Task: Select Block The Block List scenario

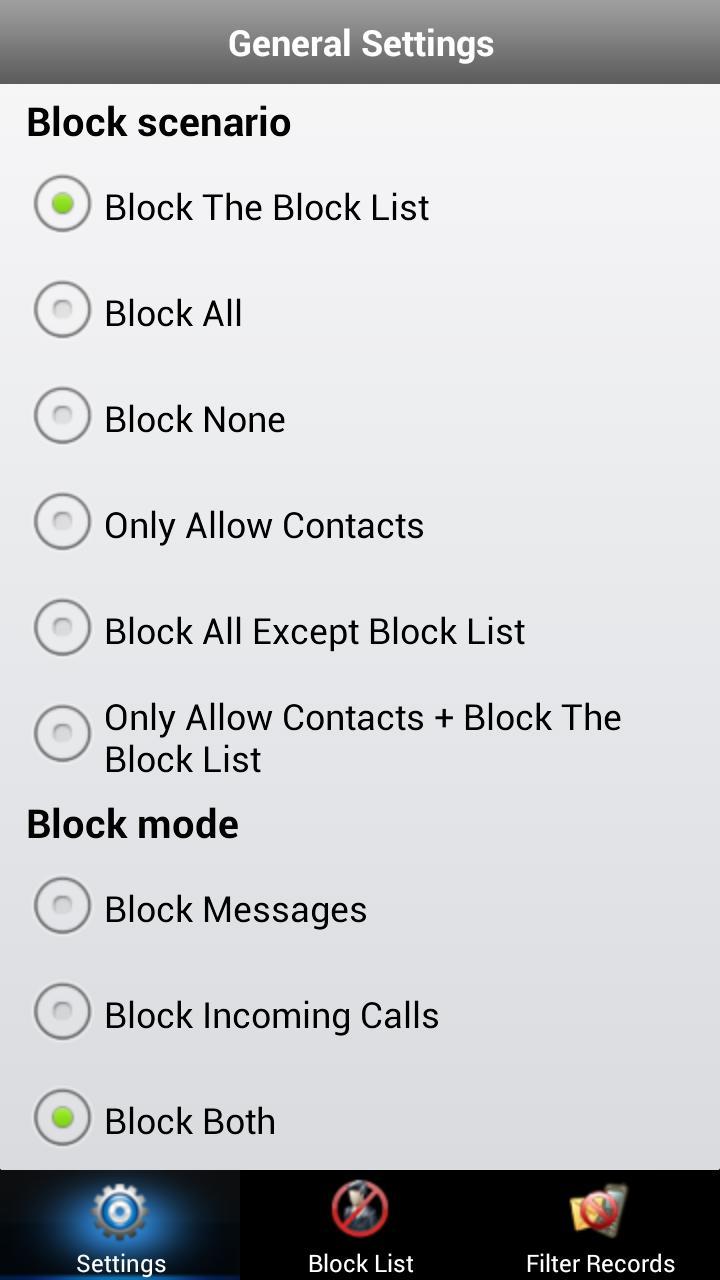Action: coord(62,206)
